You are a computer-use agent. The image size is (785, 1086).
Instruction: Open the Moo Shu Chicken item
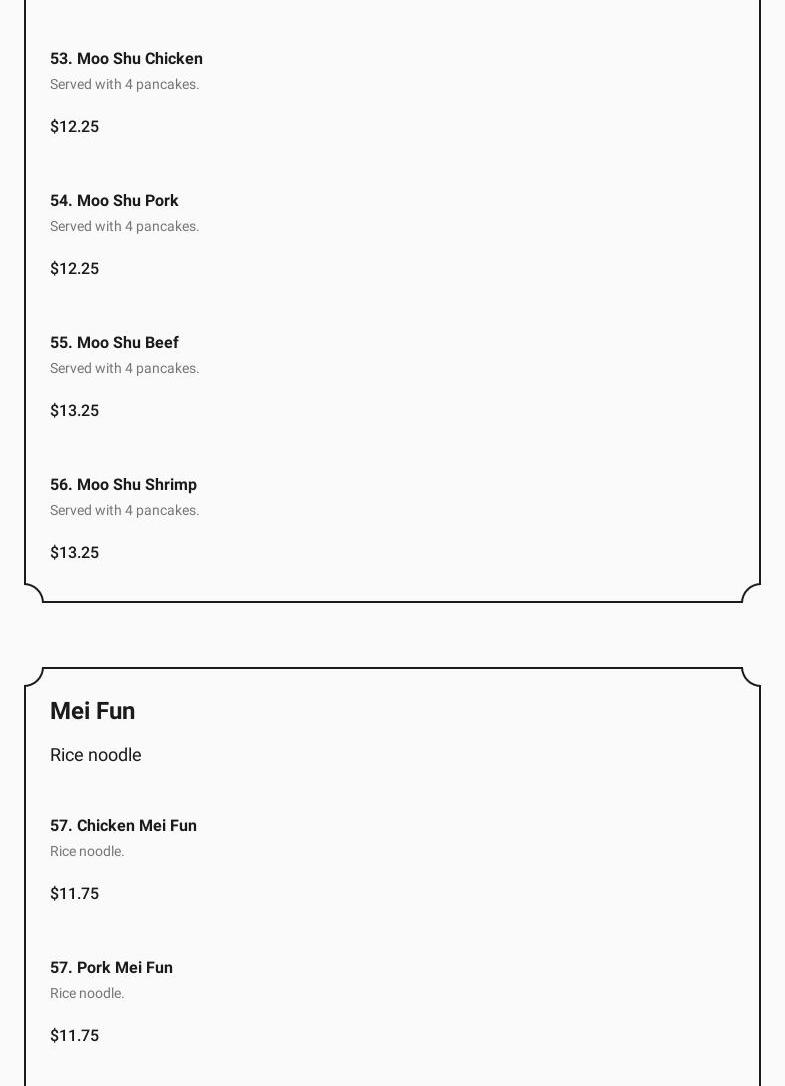(126, 59)
